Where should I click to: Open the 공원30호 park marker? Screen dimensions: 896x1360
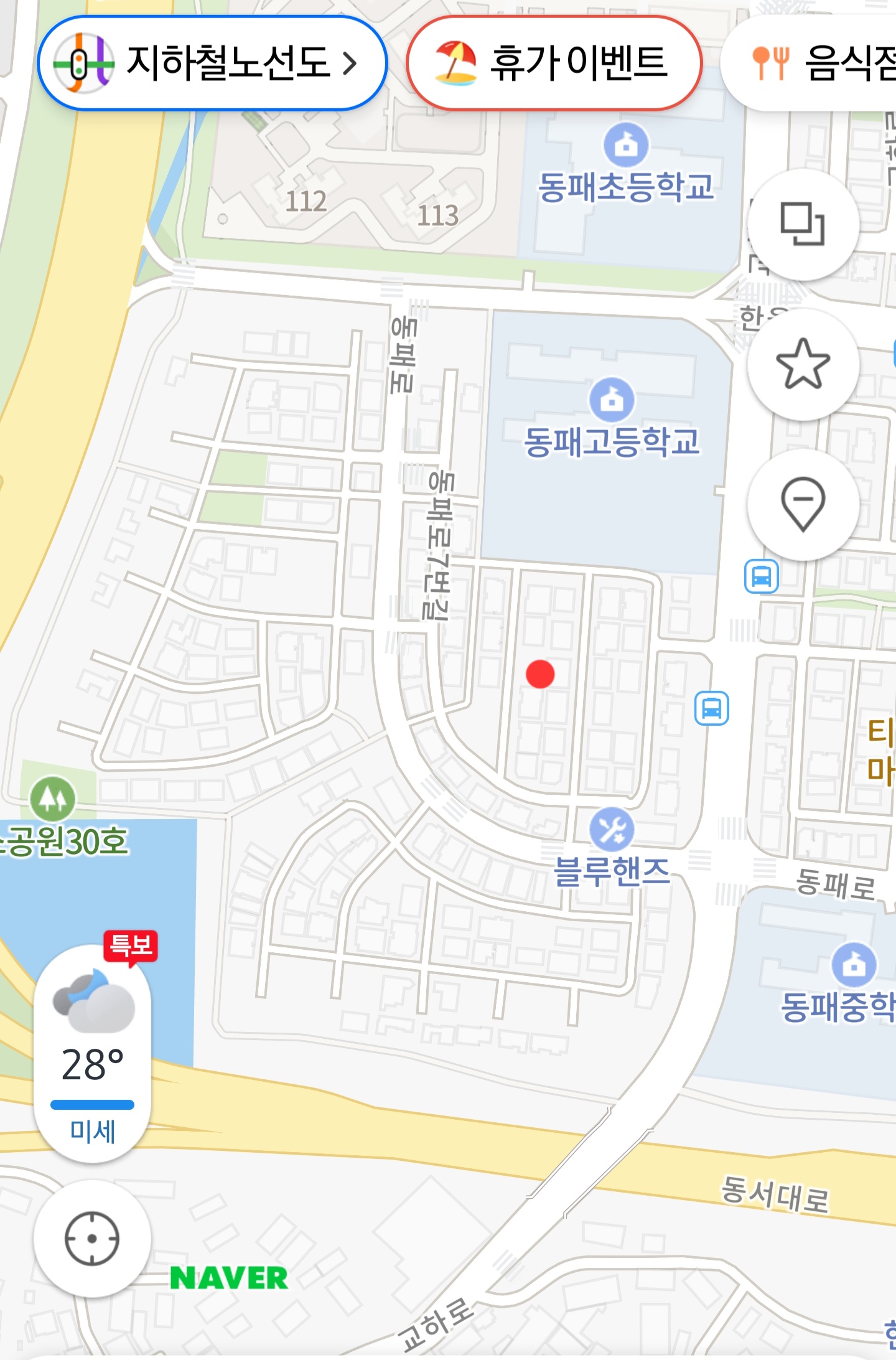[53, 799]
